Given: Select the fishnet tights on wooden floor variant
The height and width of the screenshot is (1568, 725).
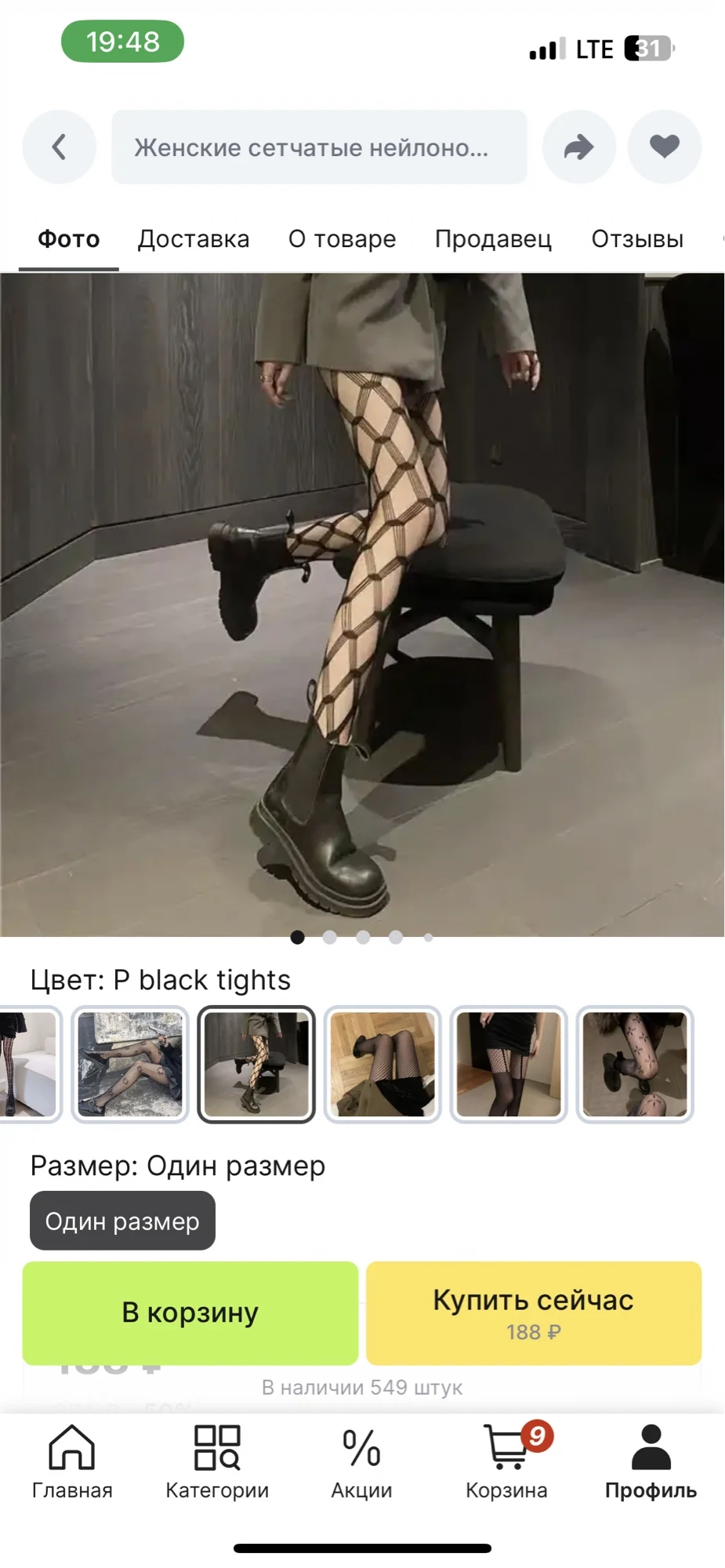Looking at the screenshot, I should pyautogui.click(x=382, y=1064).
